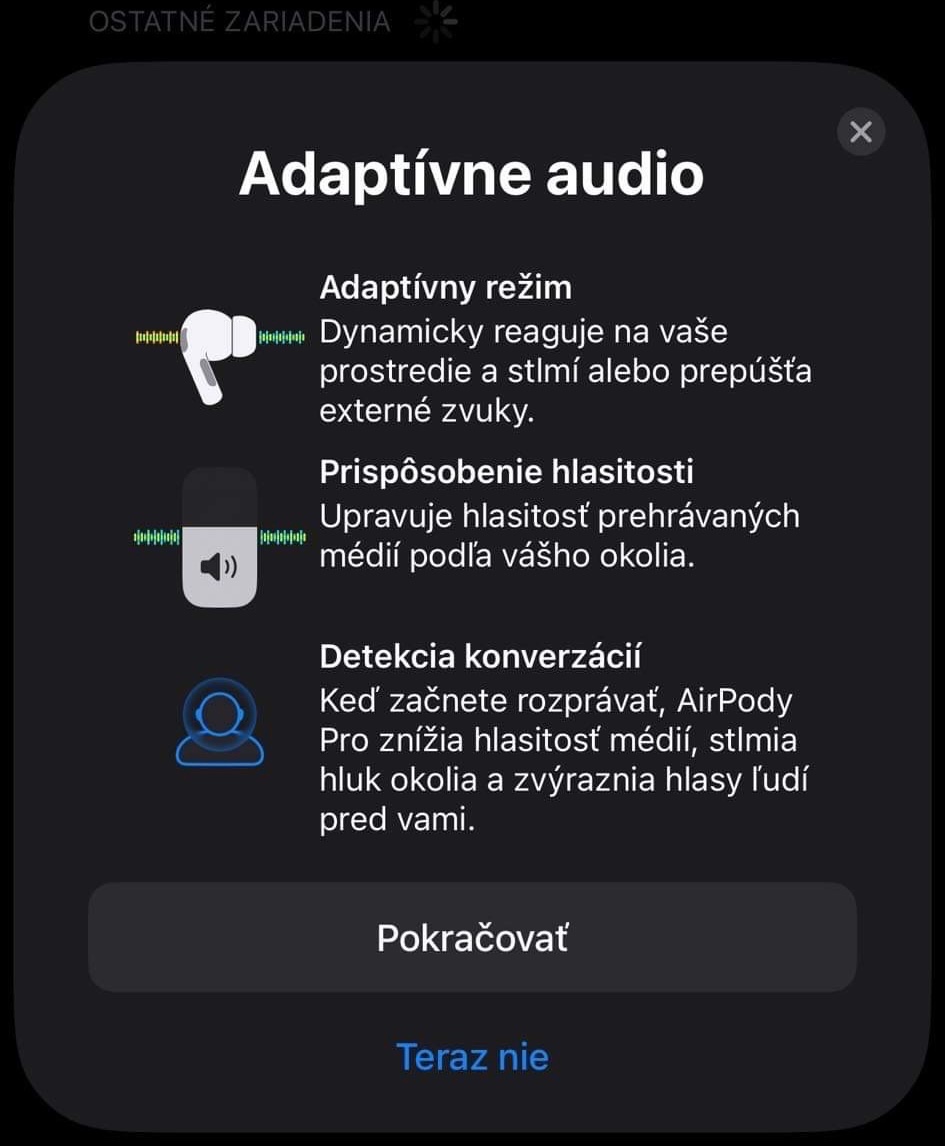945x1146 pixels.
Task: Select the Ostatné zariadenia section label
Action: pos(238,21)
